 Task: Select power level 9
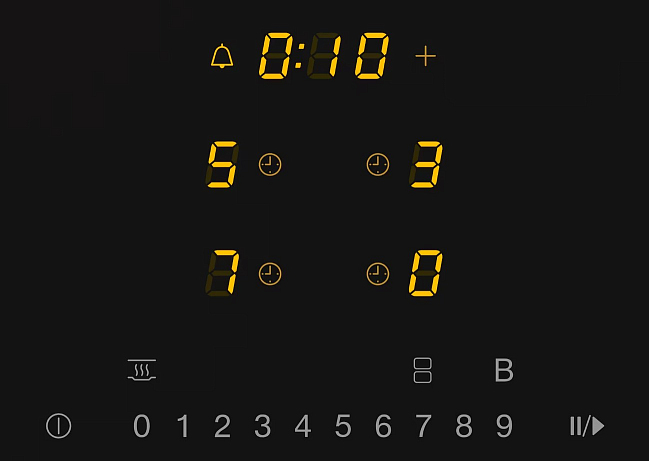pyautogui.click(x=504, y=427)
